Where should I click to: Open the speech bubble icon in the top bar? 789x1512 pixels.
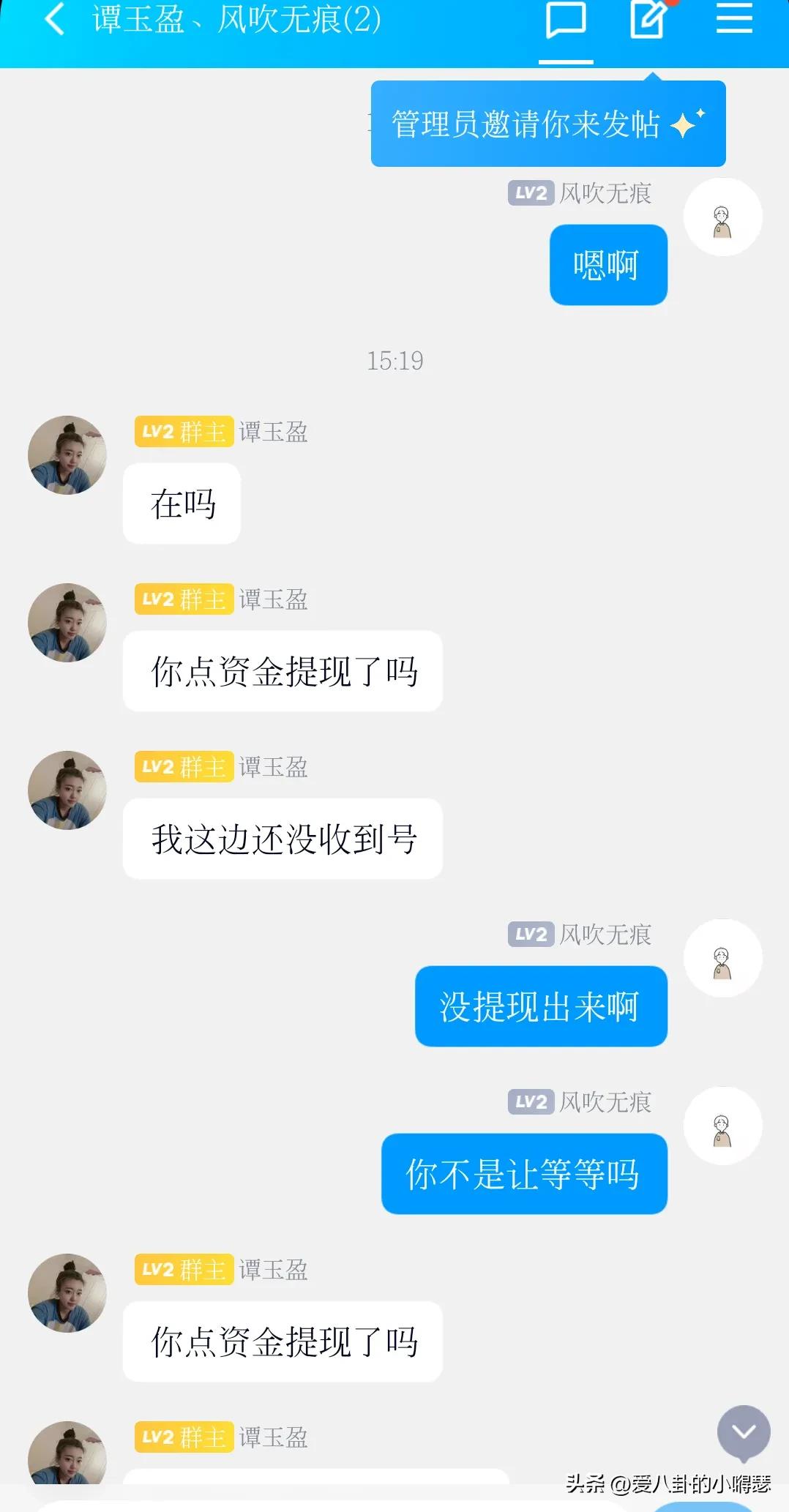click(567, 20)
